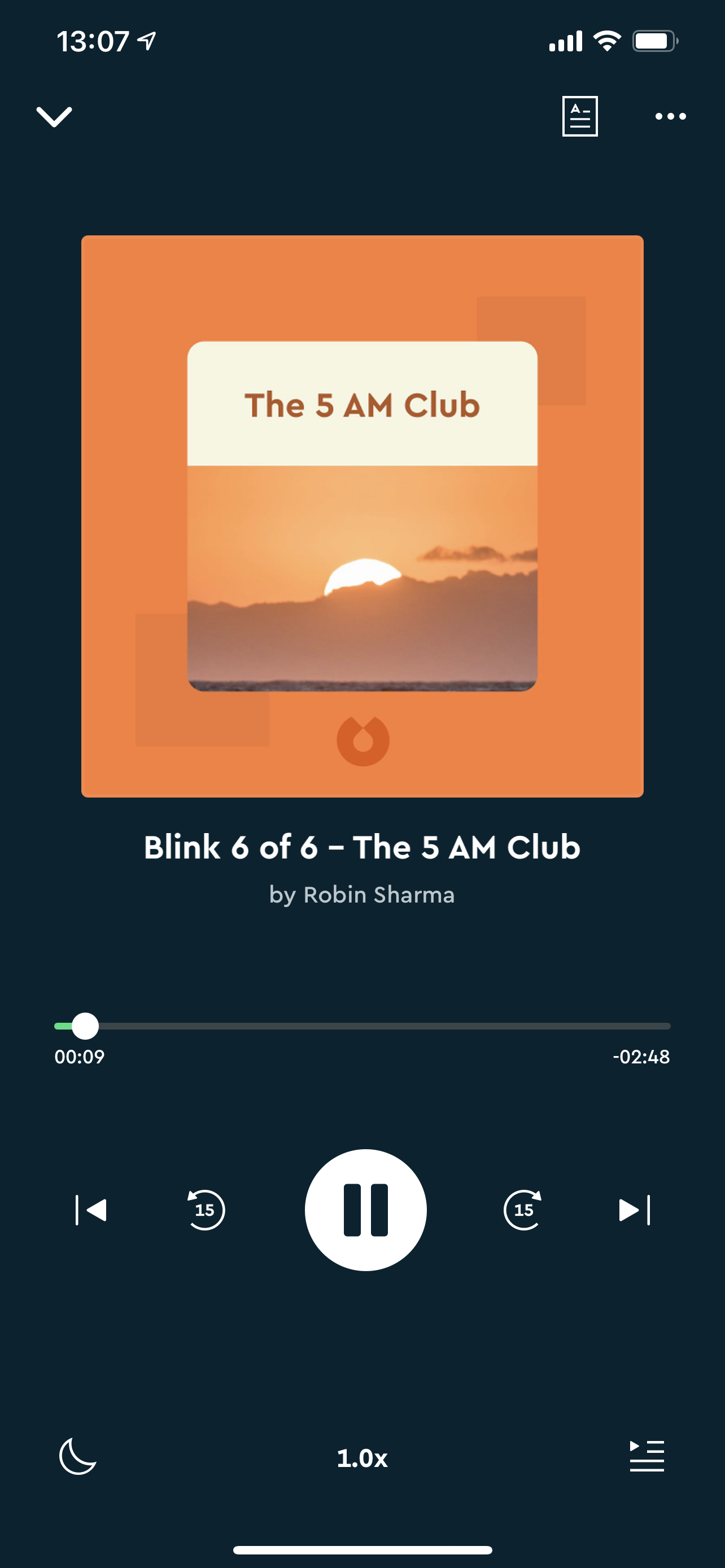Change the 1.0x playback speed
Viewport: 725px width, 1568px height.
coord(362,1458)
